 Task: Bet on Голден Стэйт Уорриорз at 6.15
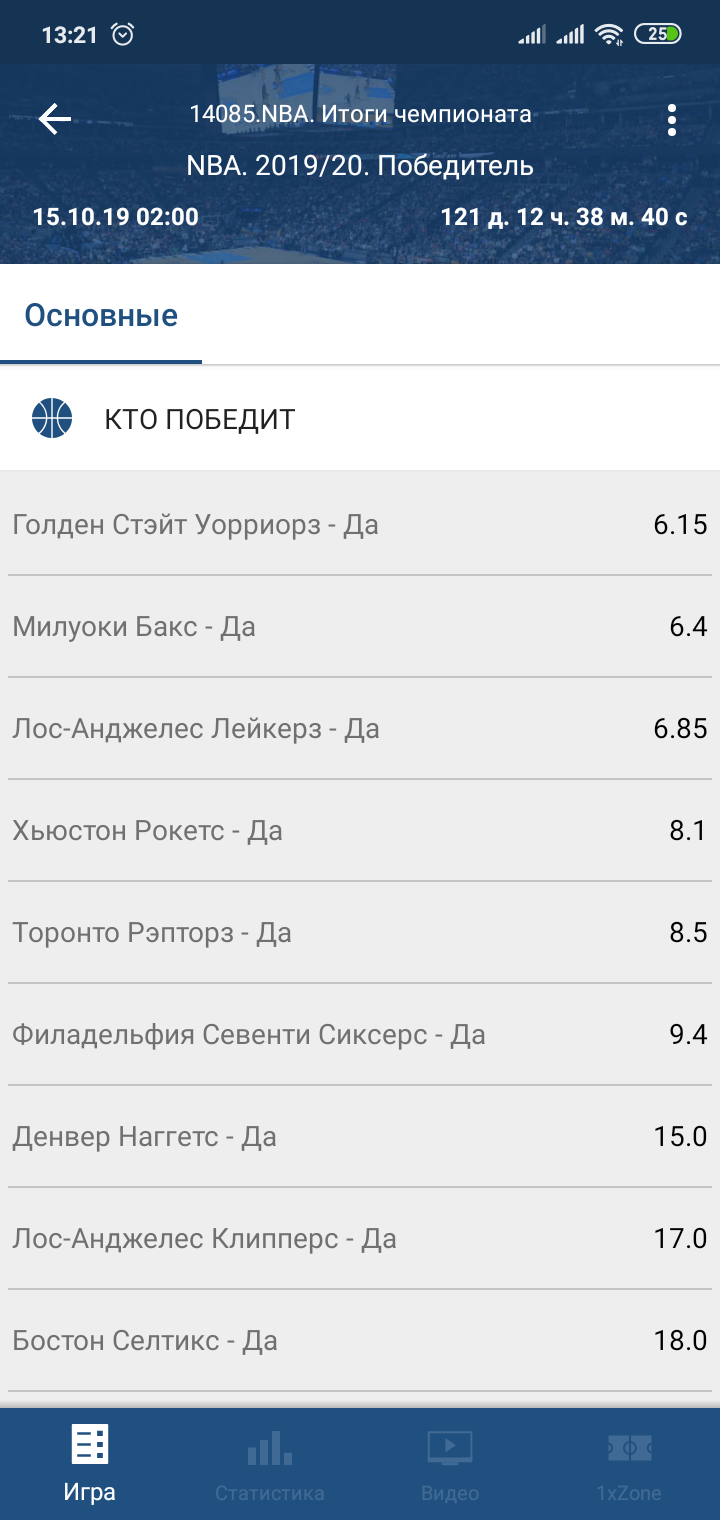360,524
